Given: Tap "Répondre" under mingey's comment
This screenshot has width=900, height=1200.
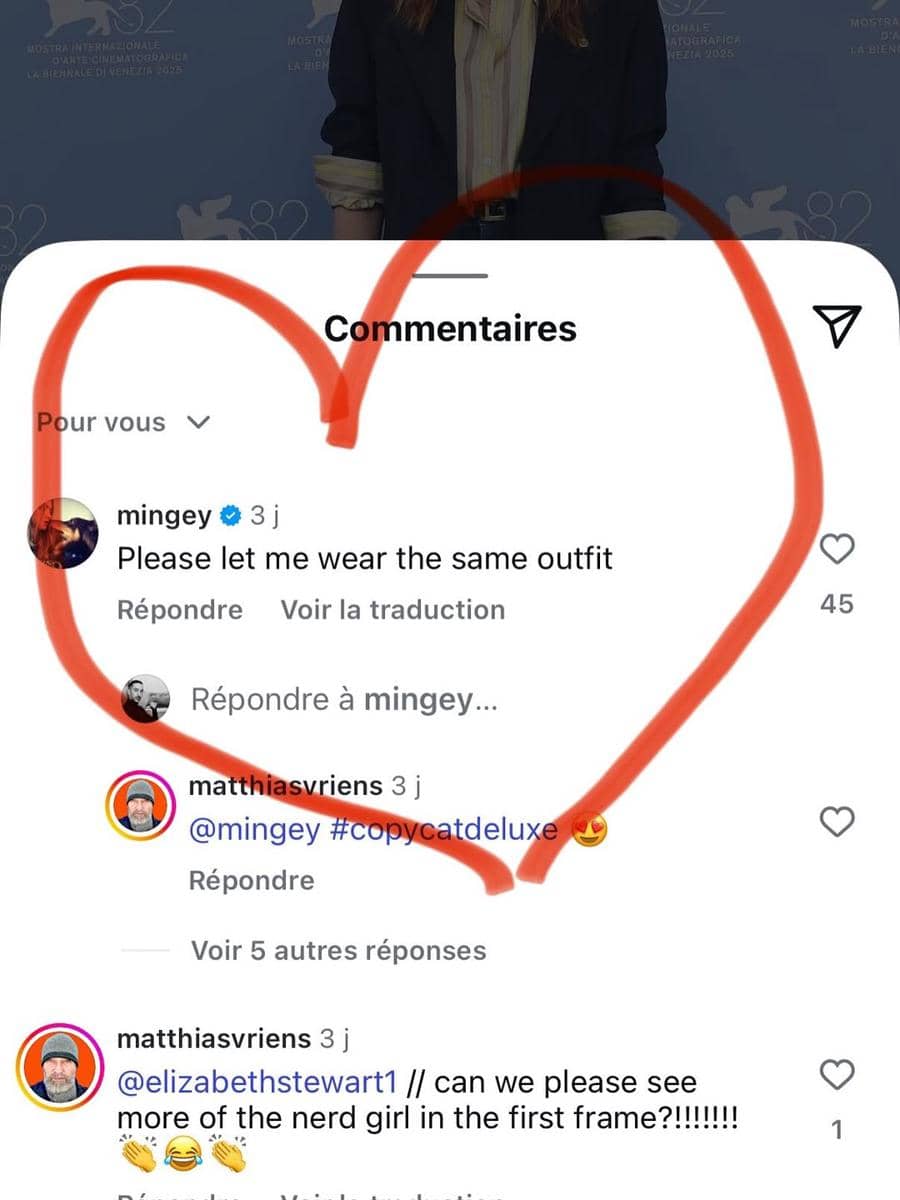Looking at the screenshot, I should click(x=180, y=610).
